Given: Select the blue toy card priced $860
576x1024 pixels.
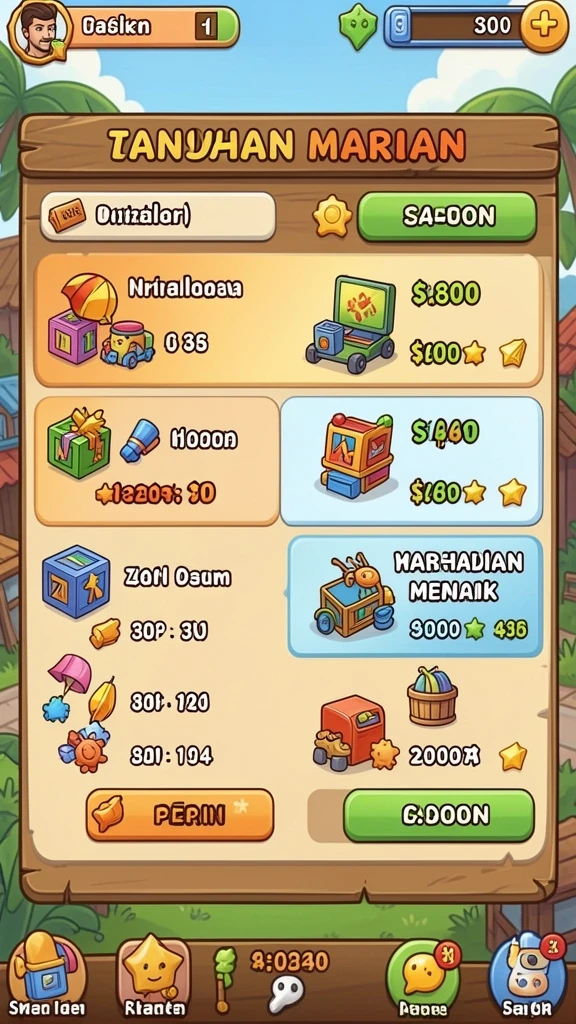Looking at the screenshot, I should pyautogui.click(x=411, y=461).
